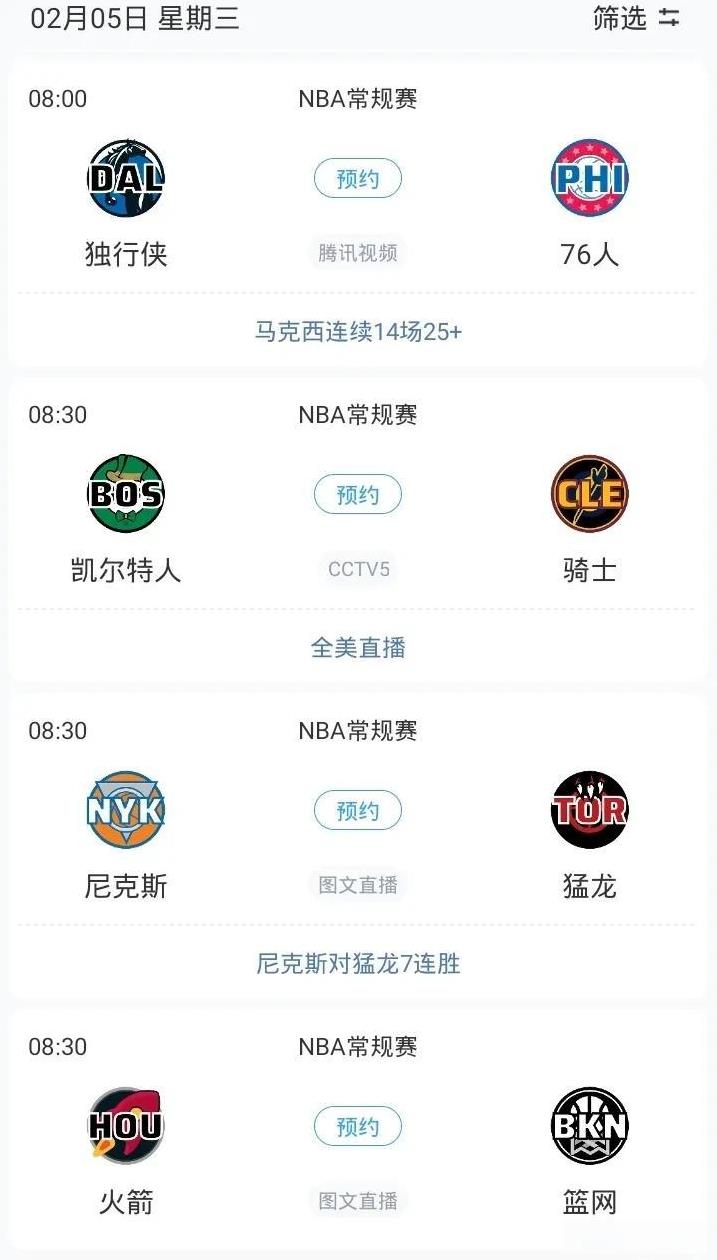The height and width of the screenshot is (1260, 717).
Task: Open the 全美直播 link
Action: [x=358, y=648]
